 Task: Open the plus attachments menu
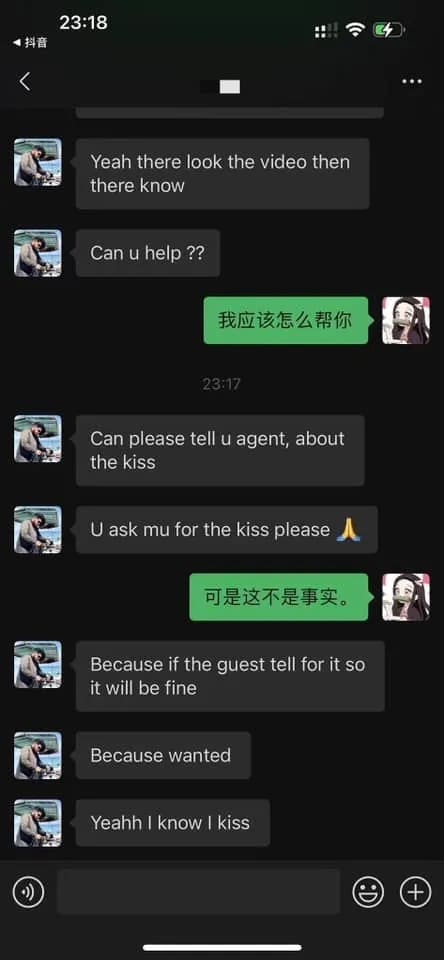pos(416,892)
